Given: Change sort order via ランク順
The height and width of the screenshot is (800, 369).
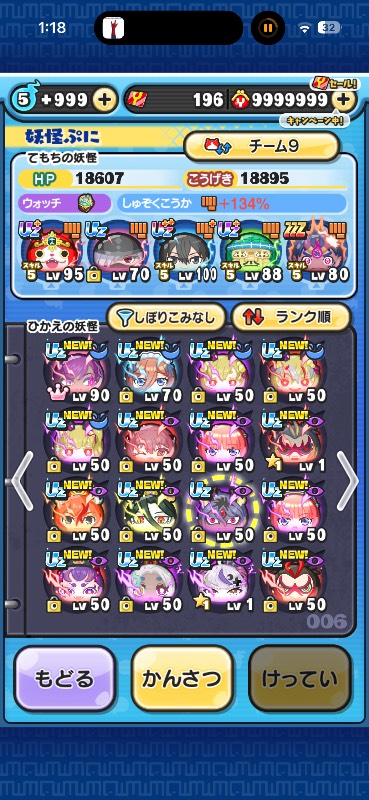Looking at the screenshot, I should click(x=291, y=317).
